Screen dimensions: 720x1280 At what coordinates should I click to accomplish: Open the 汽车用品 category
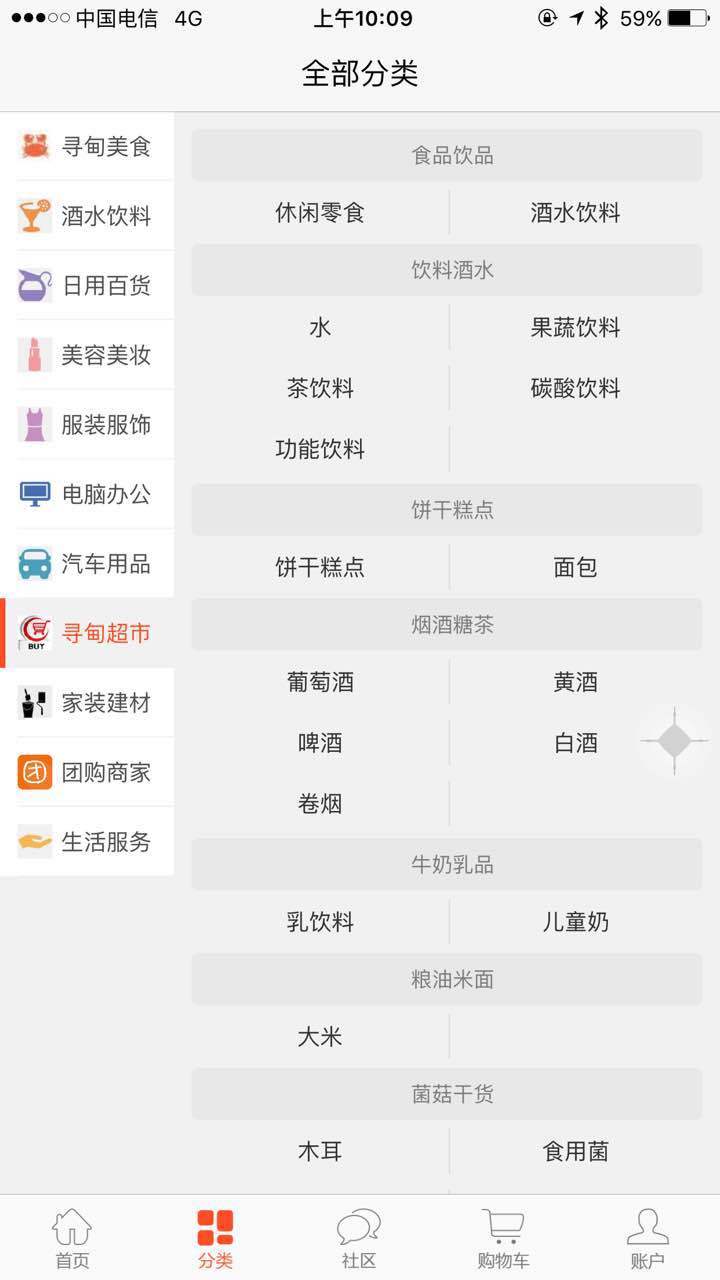tap(87, 564)
